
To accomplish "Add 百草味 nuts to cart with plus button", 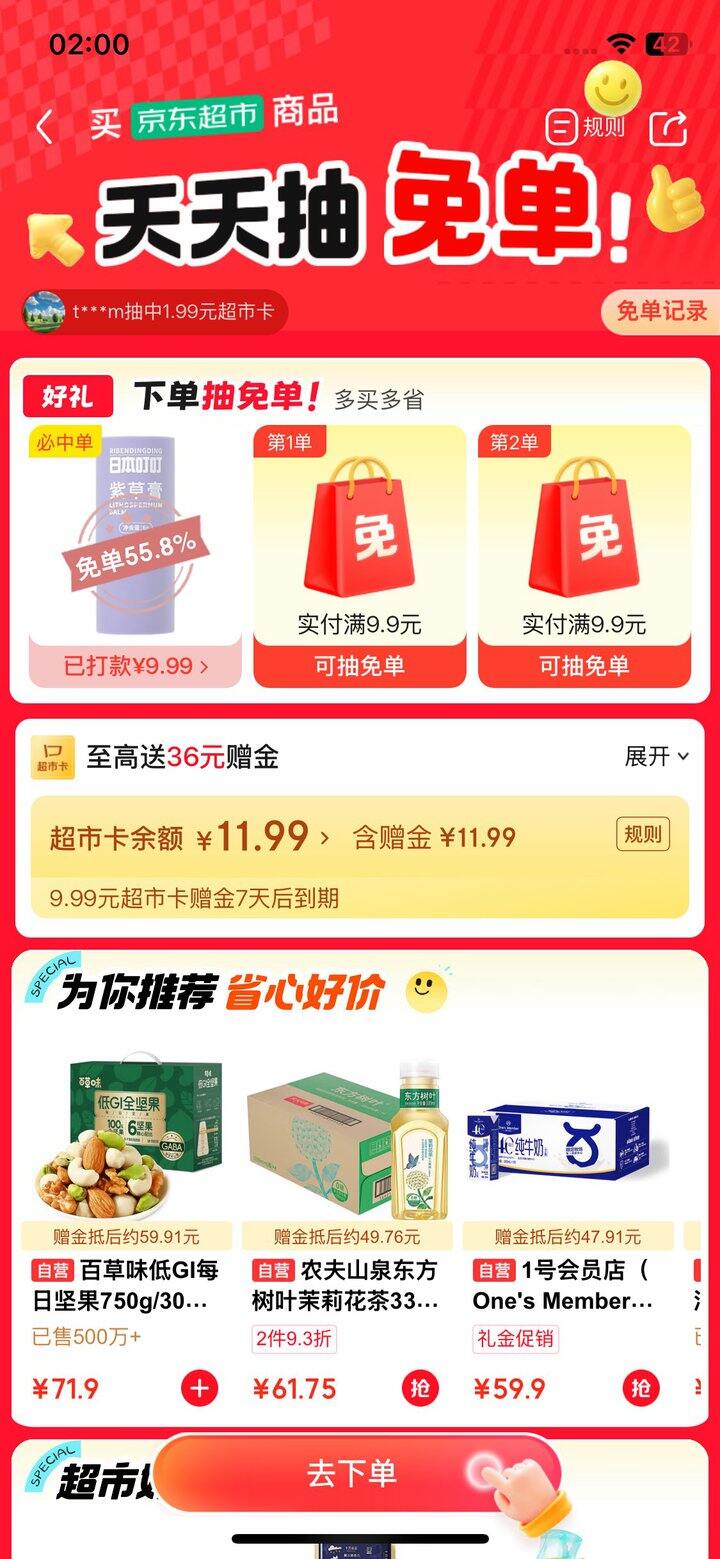I will pos(199,1388).
